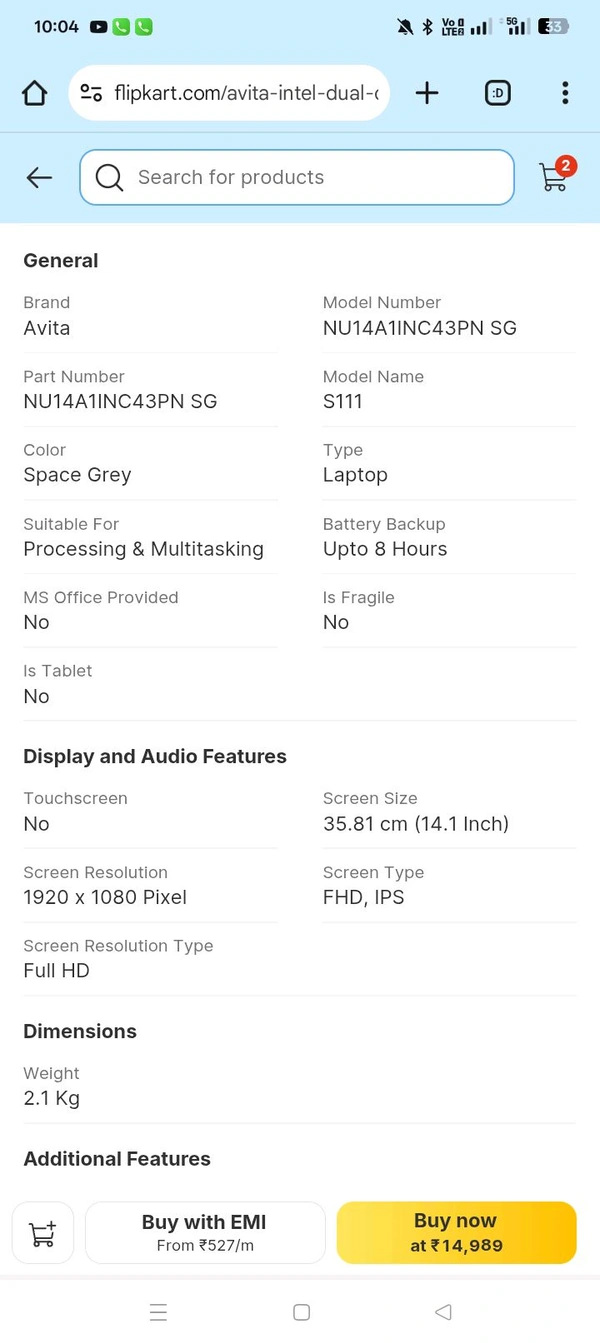Go to the browser home page
600x1343 pixels.
pos(35,93)
